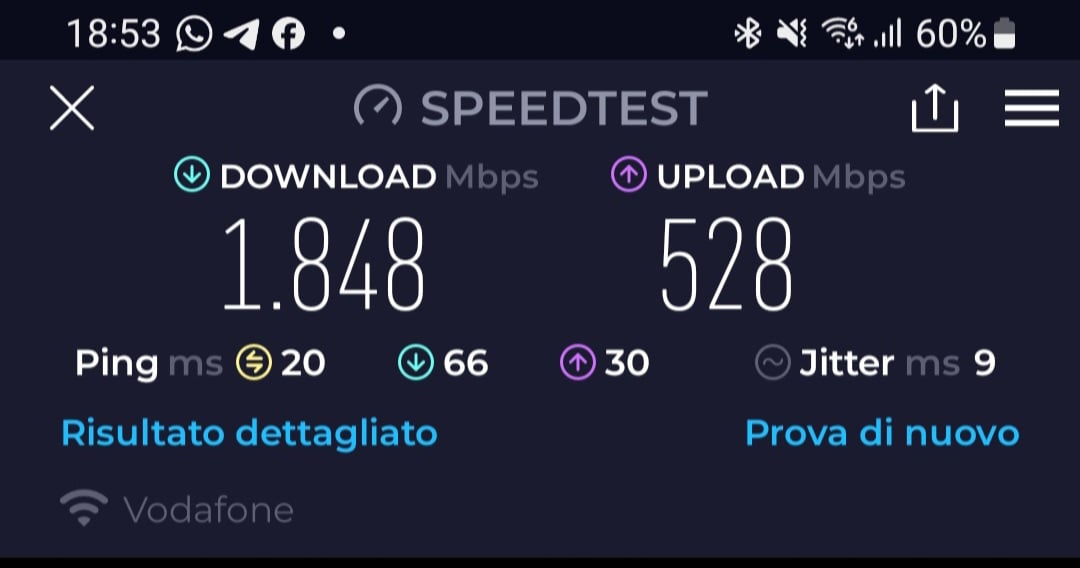
Task: Tap Prova di nuovo to retest
Action: pyautogui.click(x=882, y=433)
